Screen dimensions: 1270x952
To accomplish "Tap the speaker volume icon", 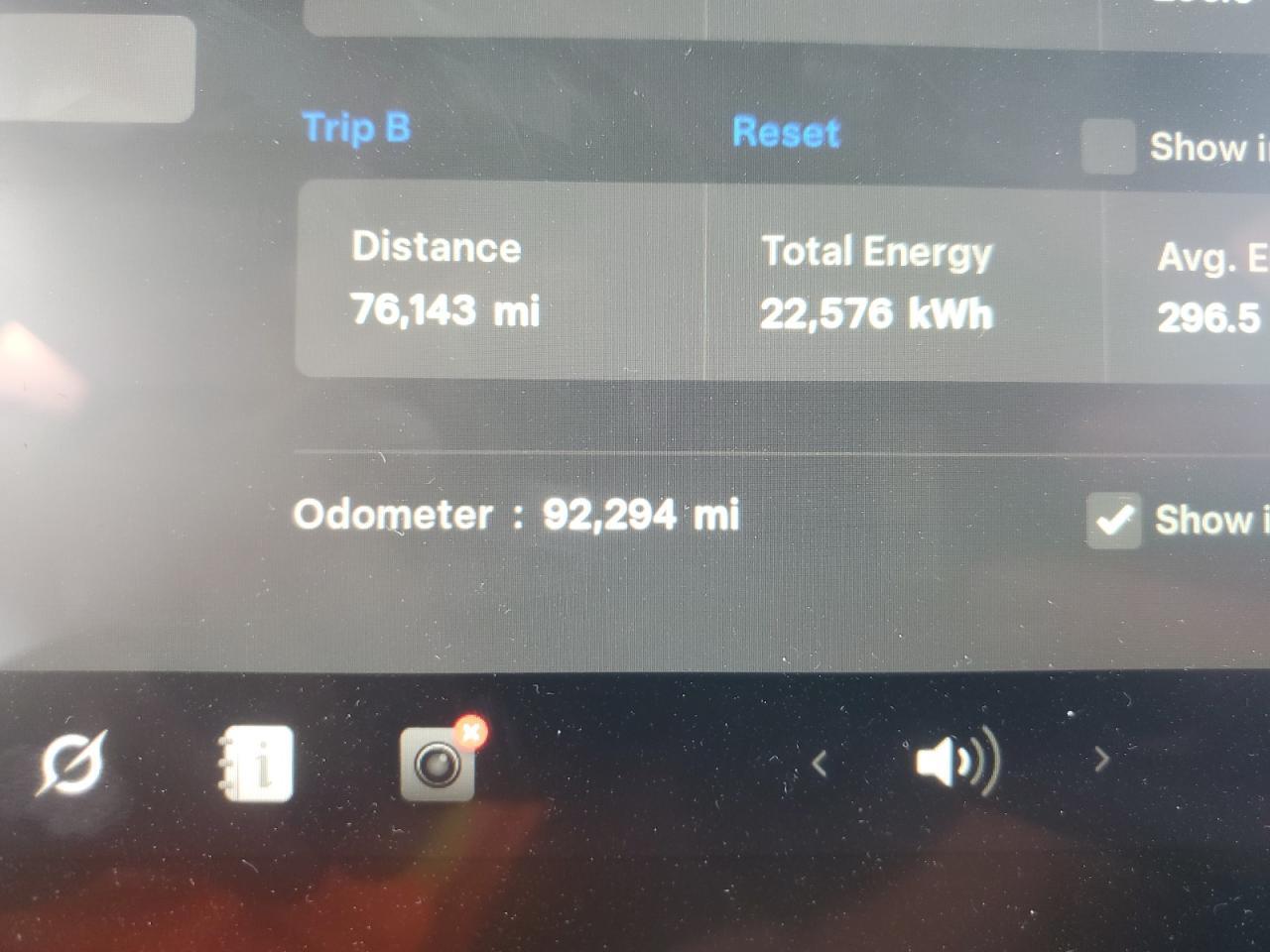I will pos(956,763).
